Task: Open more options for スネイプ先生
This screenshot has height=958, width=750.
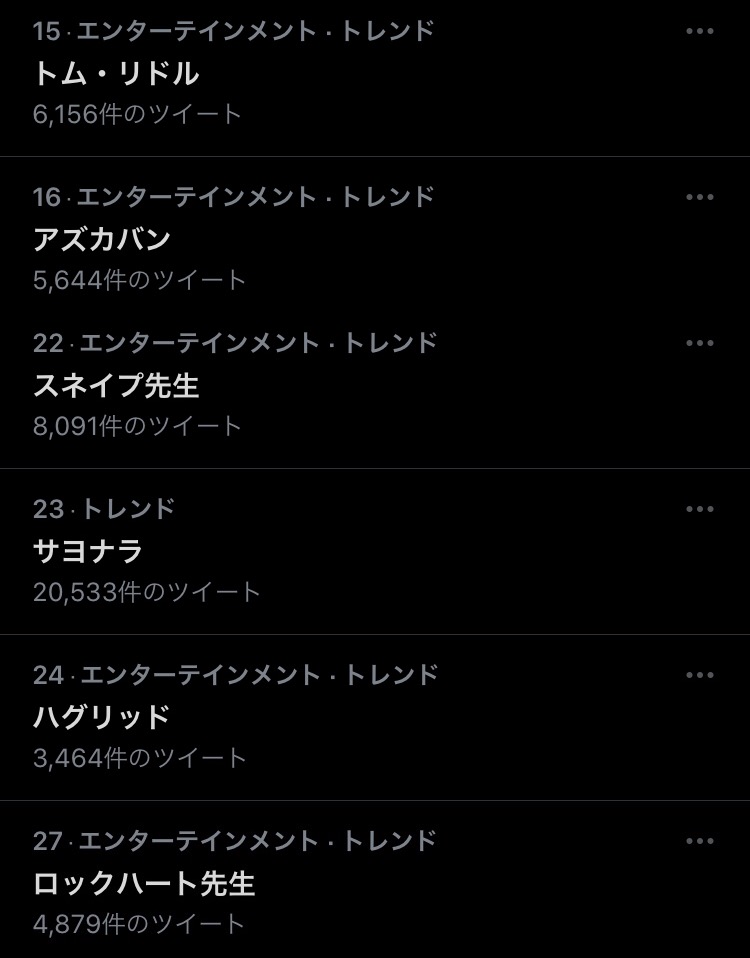Action: click(x=700, y=343)
